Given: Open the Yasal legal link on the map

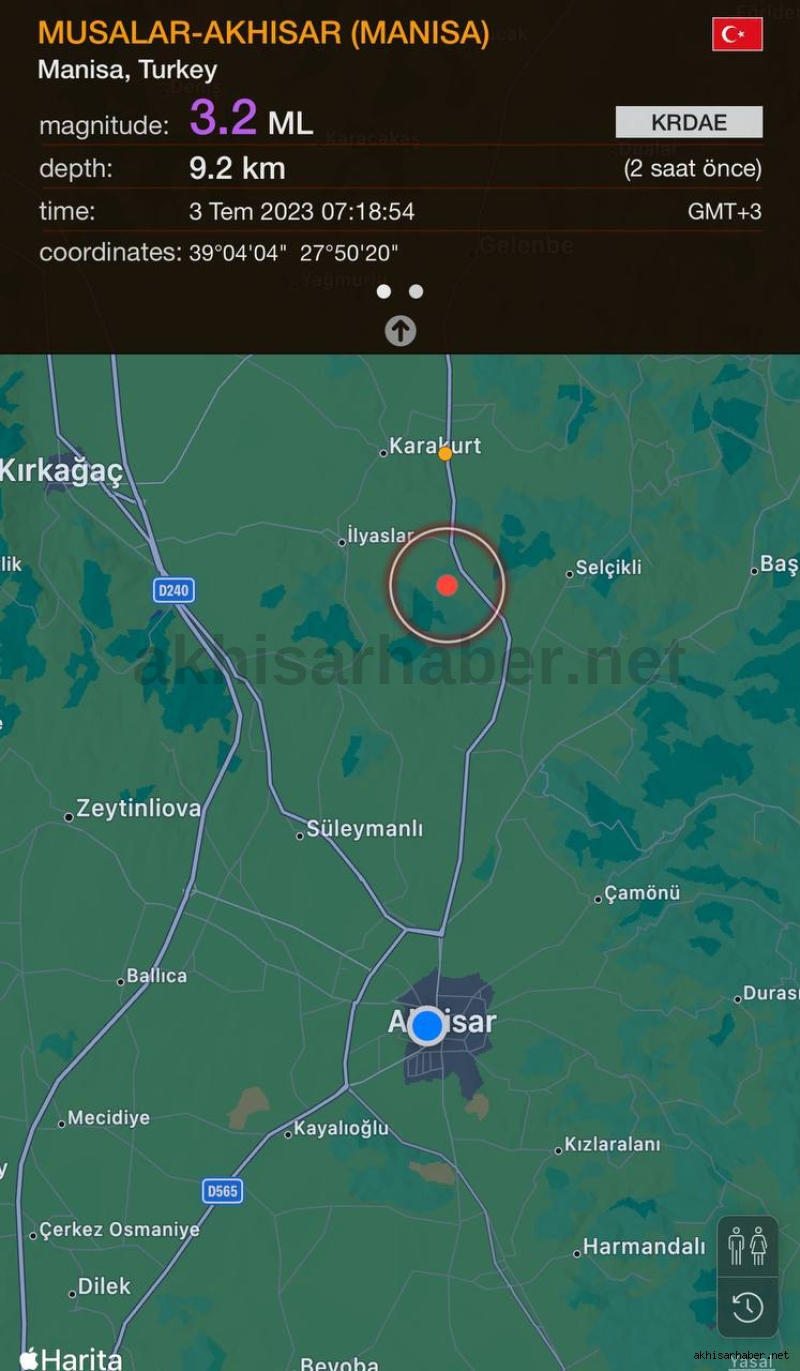Looking at the screenshot, I should coord(750,1361).
